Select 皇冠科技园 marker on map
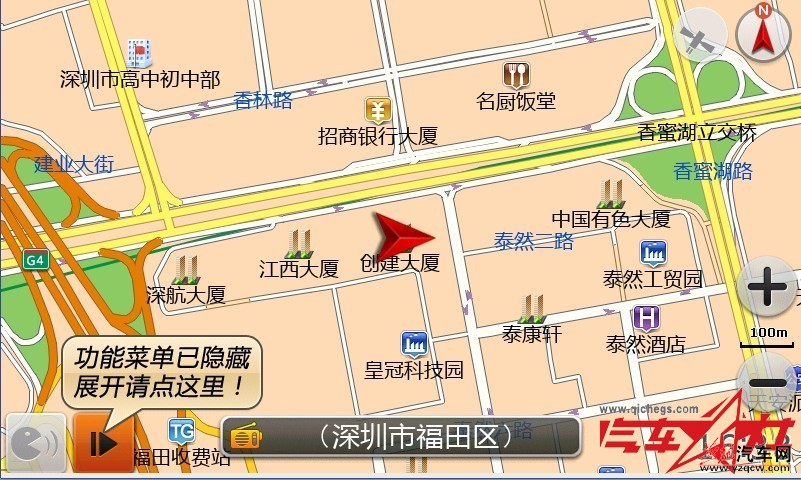Viewport: 801px width, 480px height. tap(414, 345)
